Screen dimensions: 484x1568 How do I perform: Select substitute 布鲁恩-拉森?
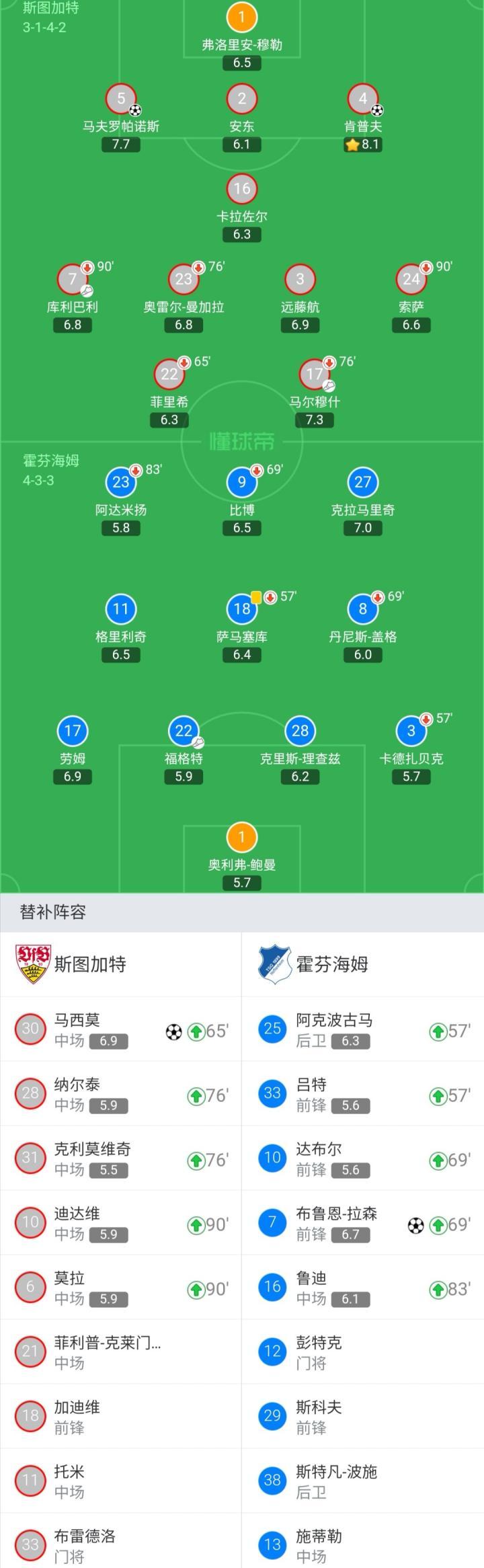click(x=363, y=1223)
